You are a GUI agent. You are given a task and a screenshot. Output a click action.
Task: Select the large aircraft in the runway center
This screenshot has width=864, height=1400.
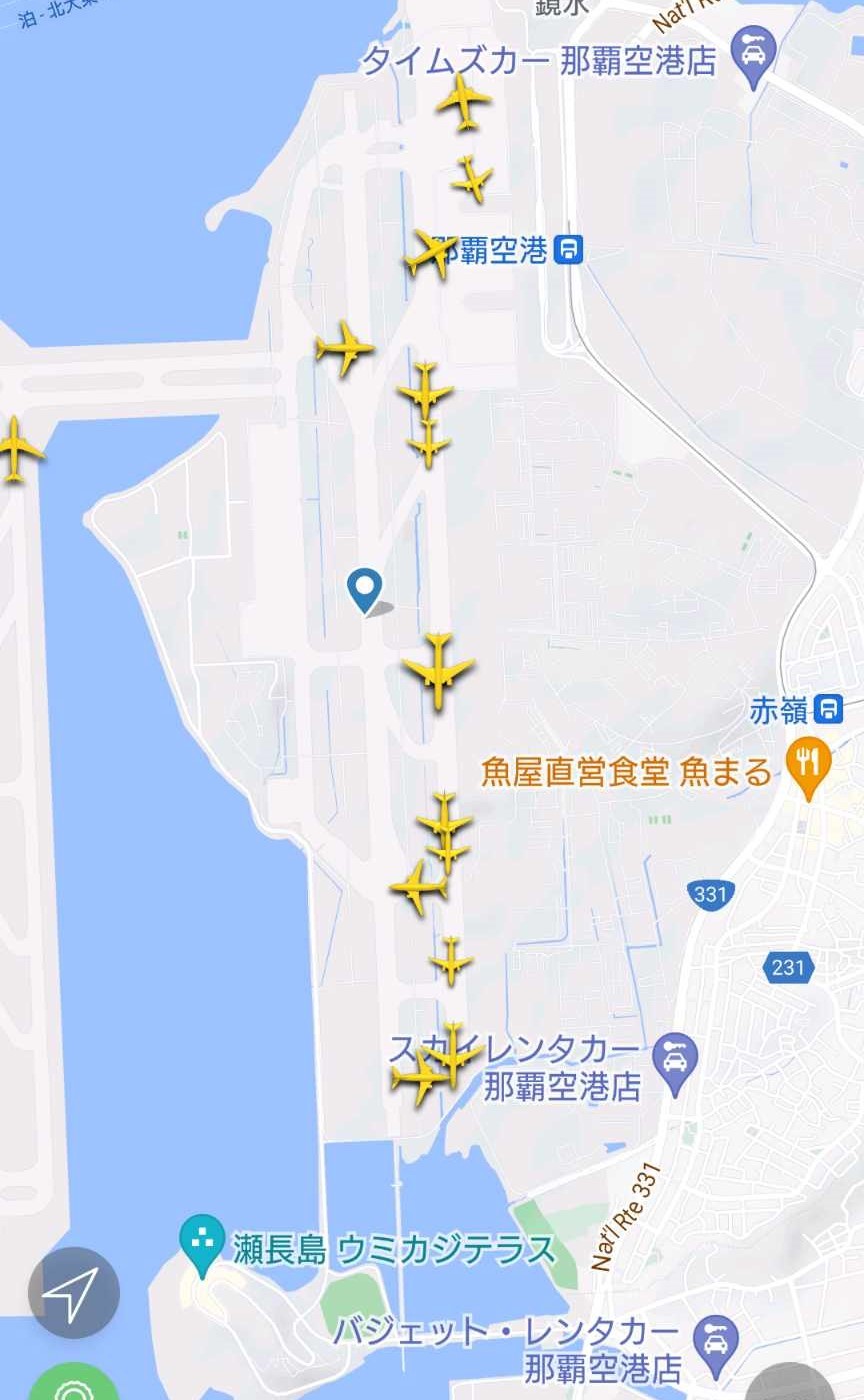point(436,671)
